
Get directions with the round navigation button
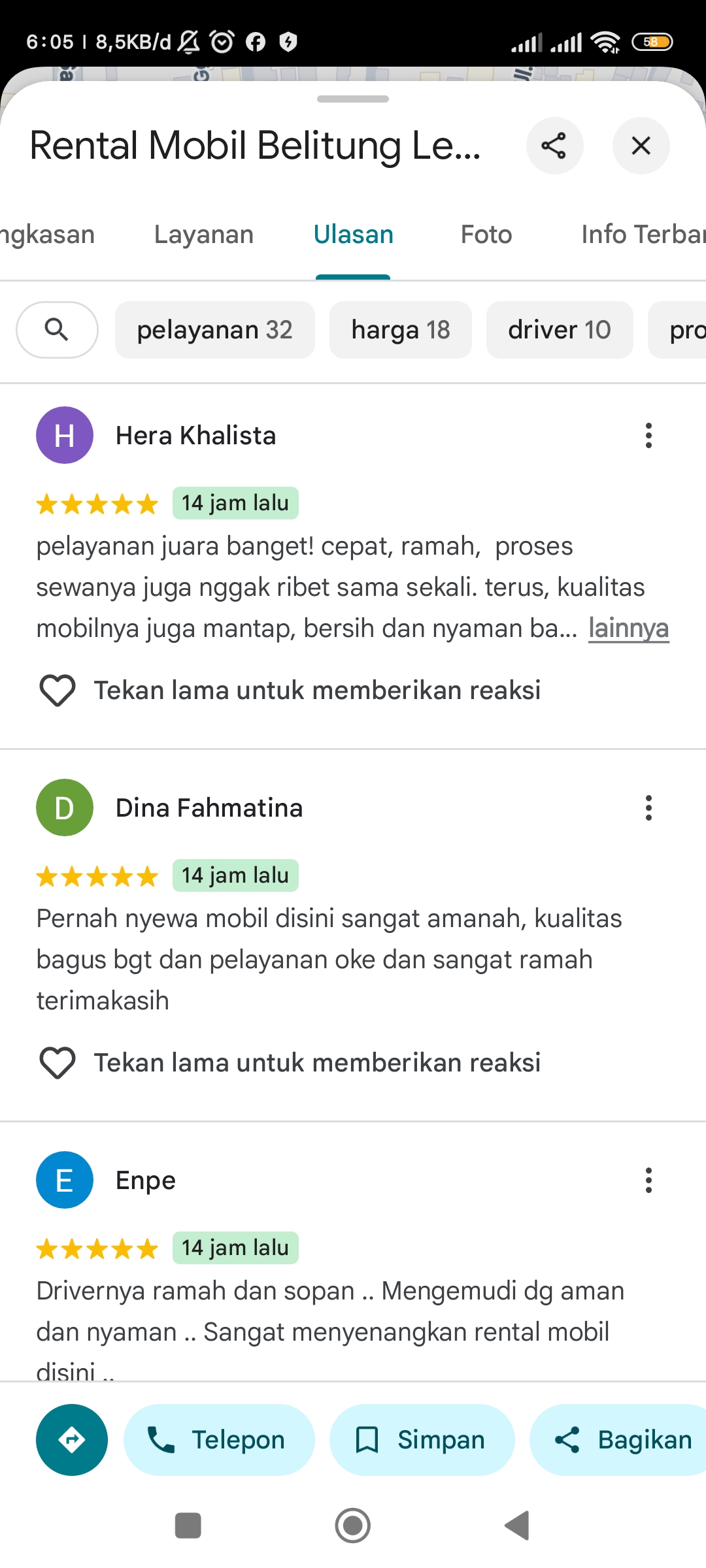pyautogui.click(x=72, y=1440)
